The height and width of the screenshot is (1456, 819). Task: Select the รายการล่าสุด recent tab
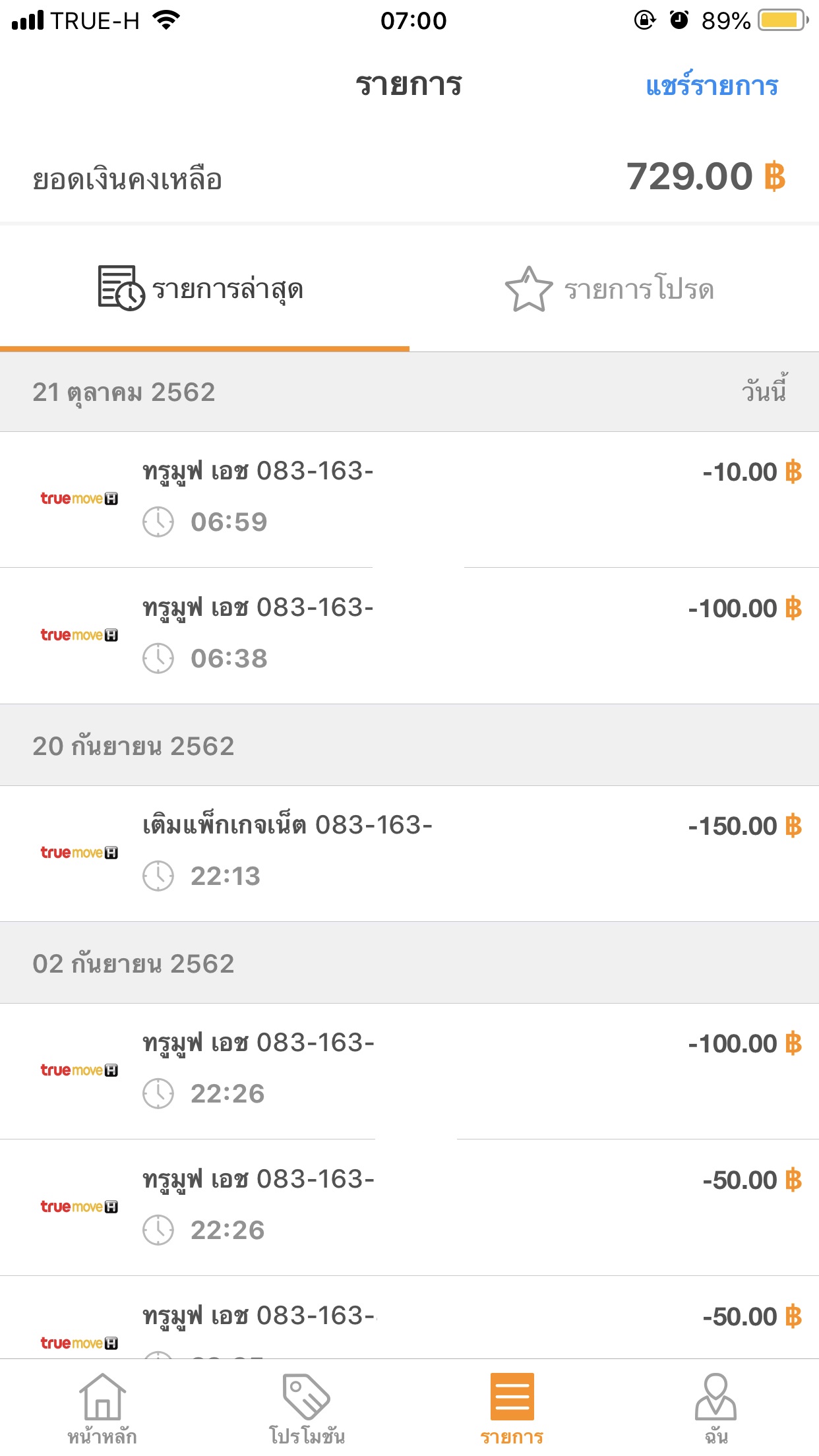point(201,289)
